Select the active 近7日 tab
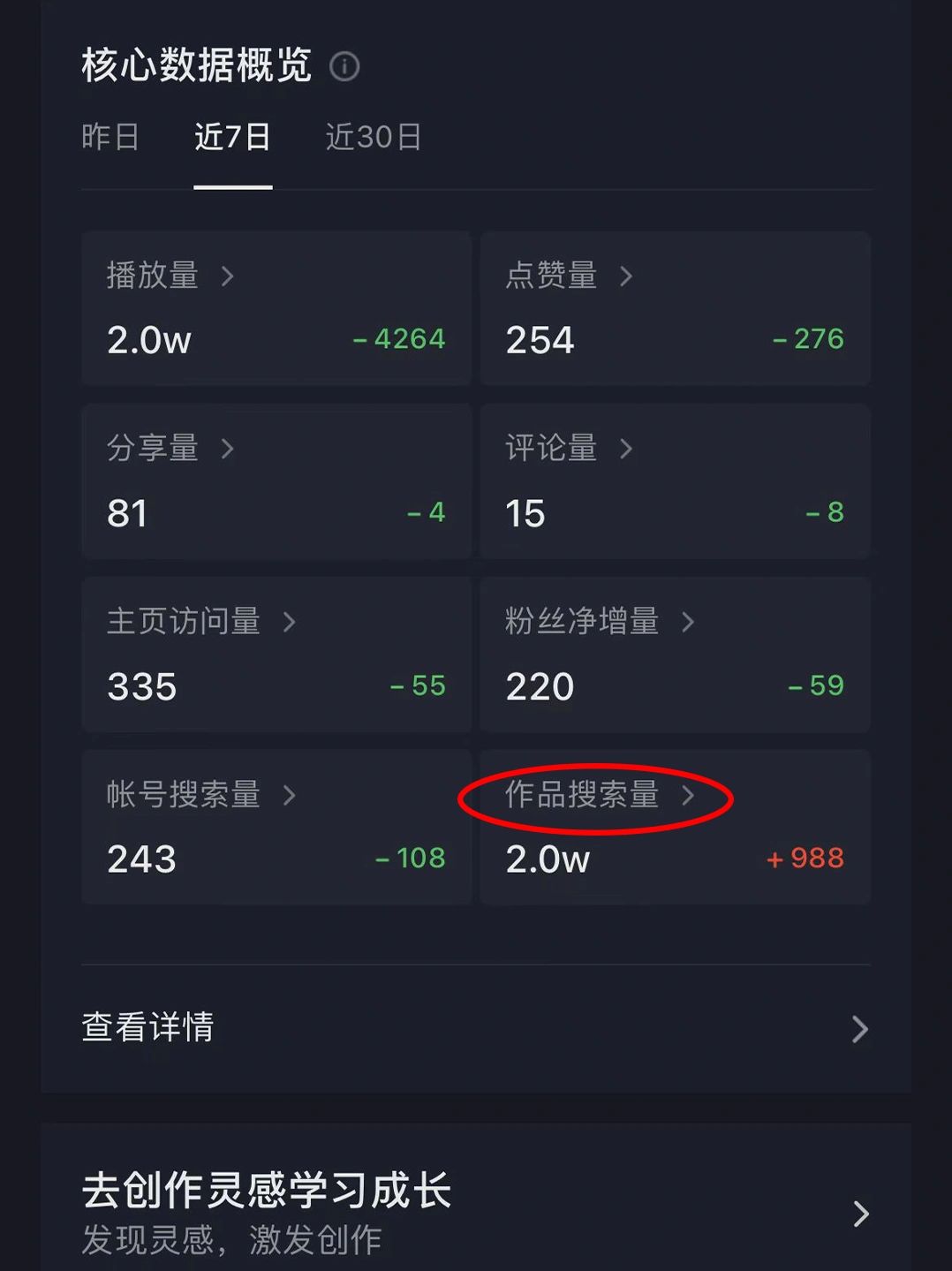 point(233,137)
